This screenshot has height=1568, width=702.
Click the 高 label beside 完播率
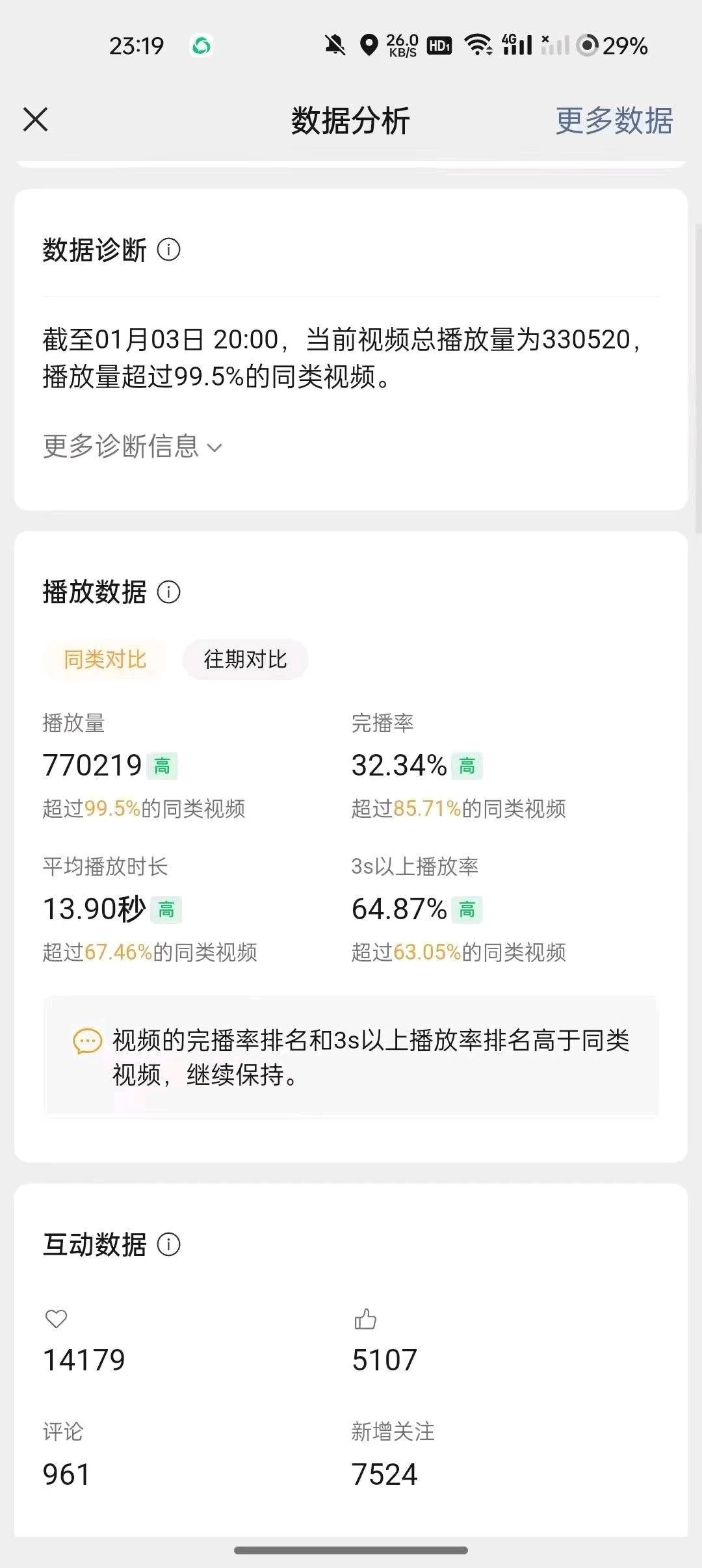coord(469,767)
